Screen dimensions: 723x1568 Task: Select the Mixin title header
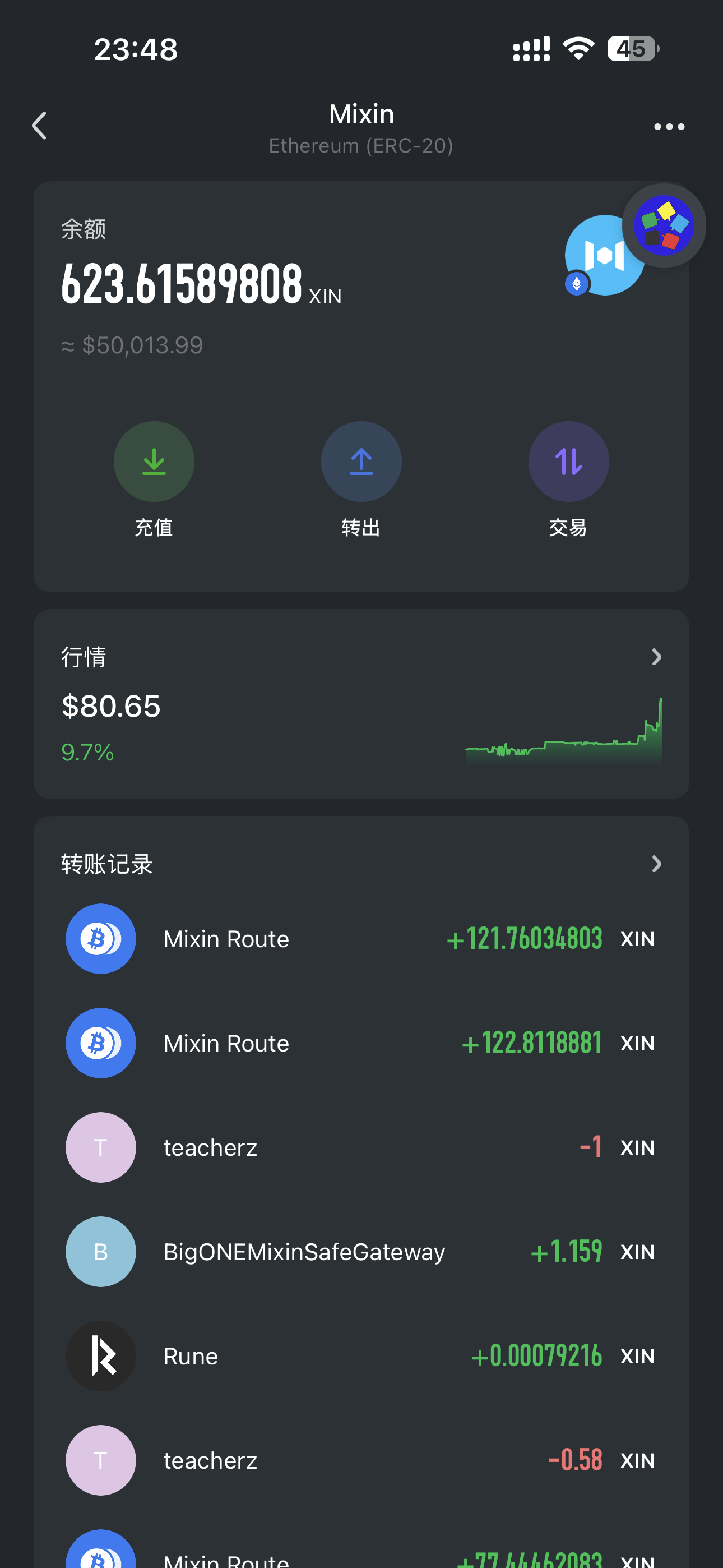[x=361, y=114]
